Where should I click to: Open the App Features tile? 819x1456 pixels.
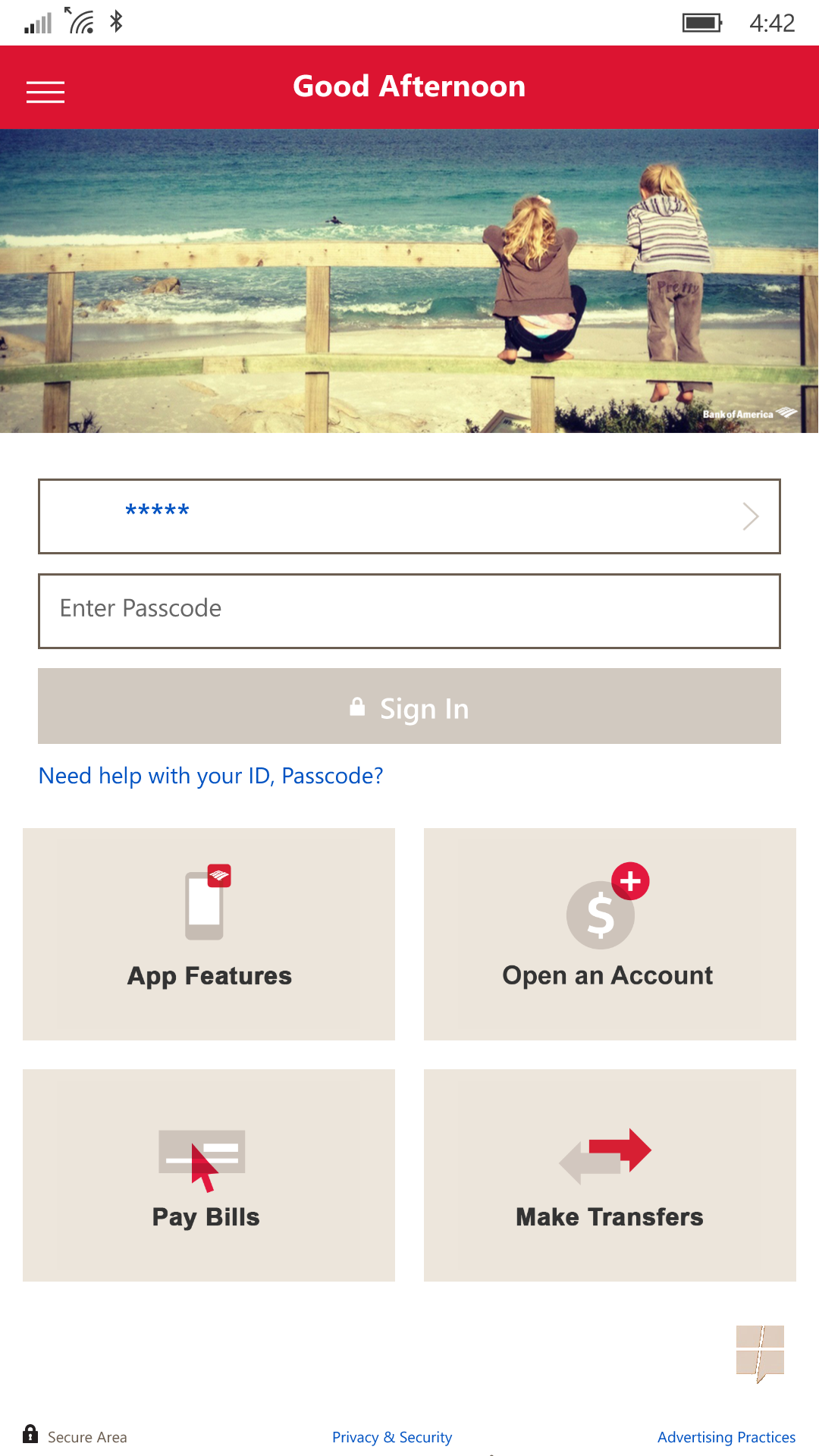coord(209,934)
